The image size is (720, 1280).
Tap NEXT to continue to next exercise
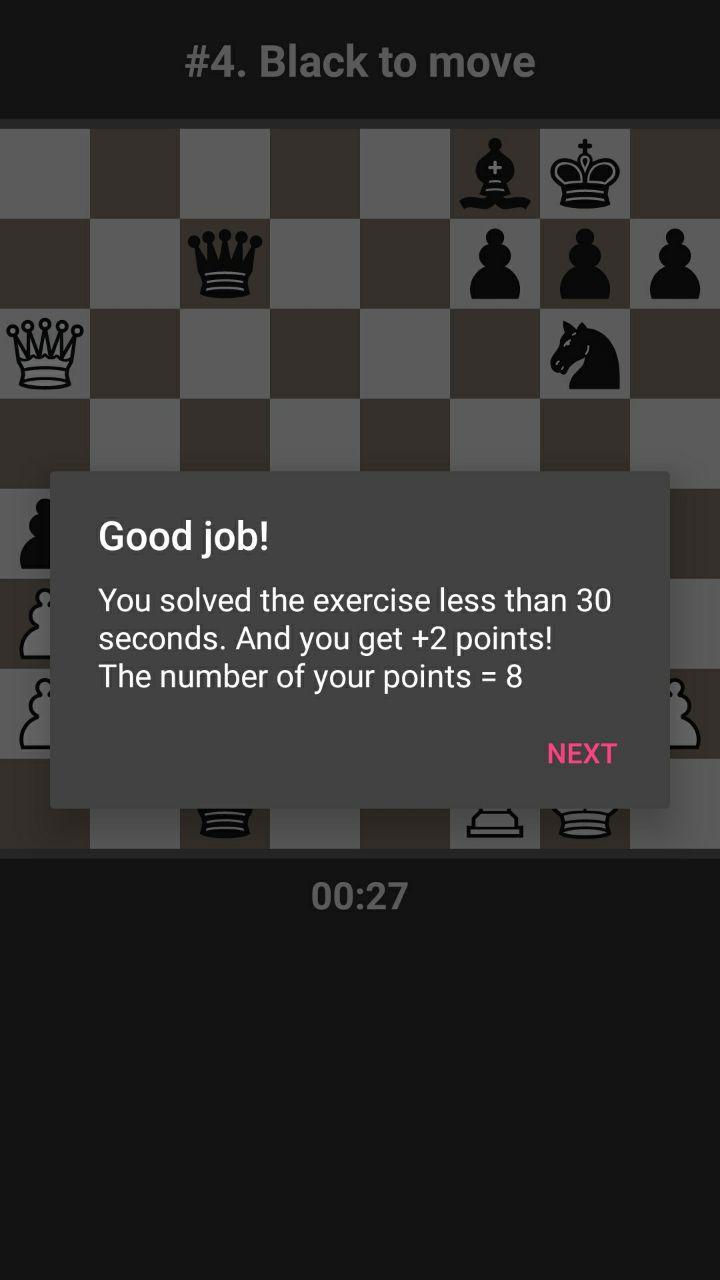(582, 753)
